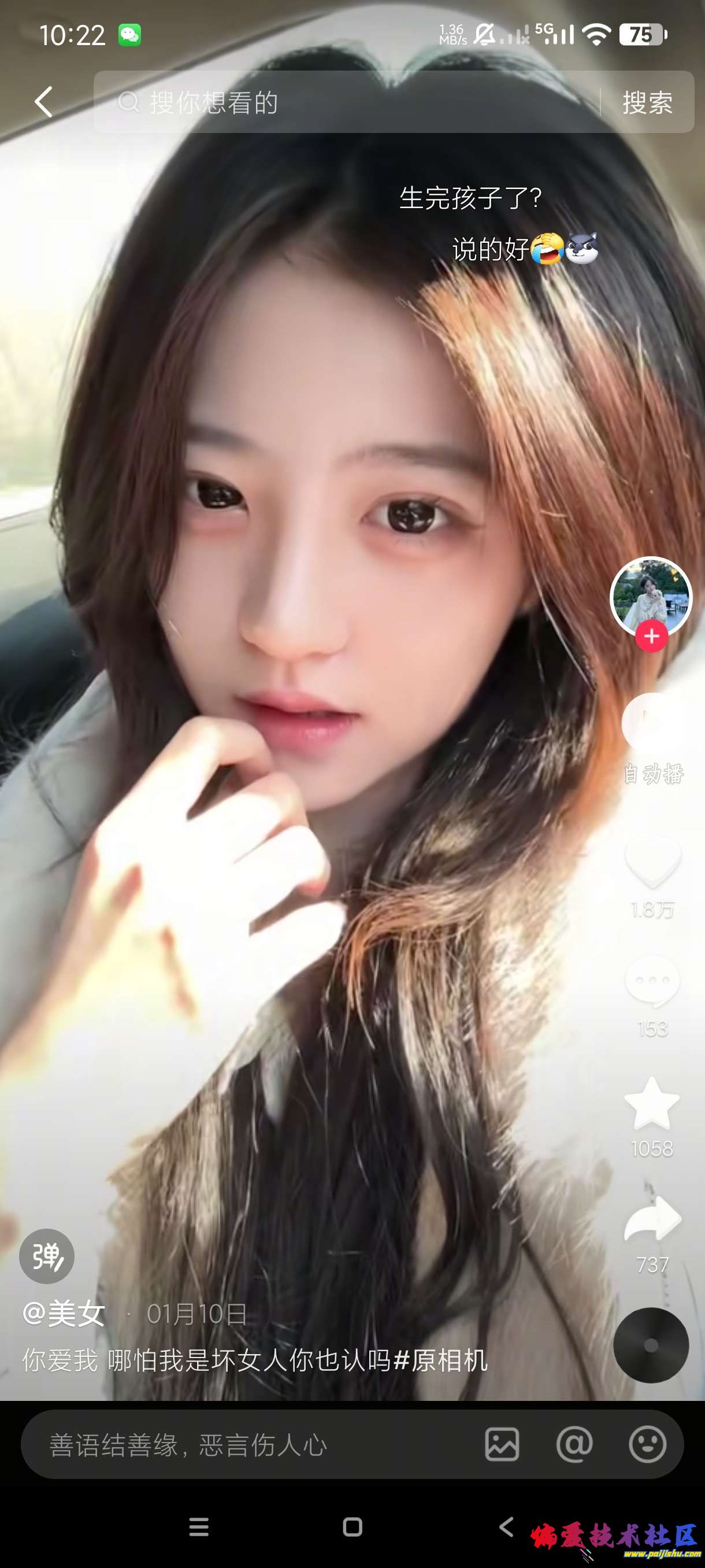Share this video via the arrow icon
Image resolution: width=705 pixels, height=1568 pixels.
pyautogui.click(x=652, y=1219)
